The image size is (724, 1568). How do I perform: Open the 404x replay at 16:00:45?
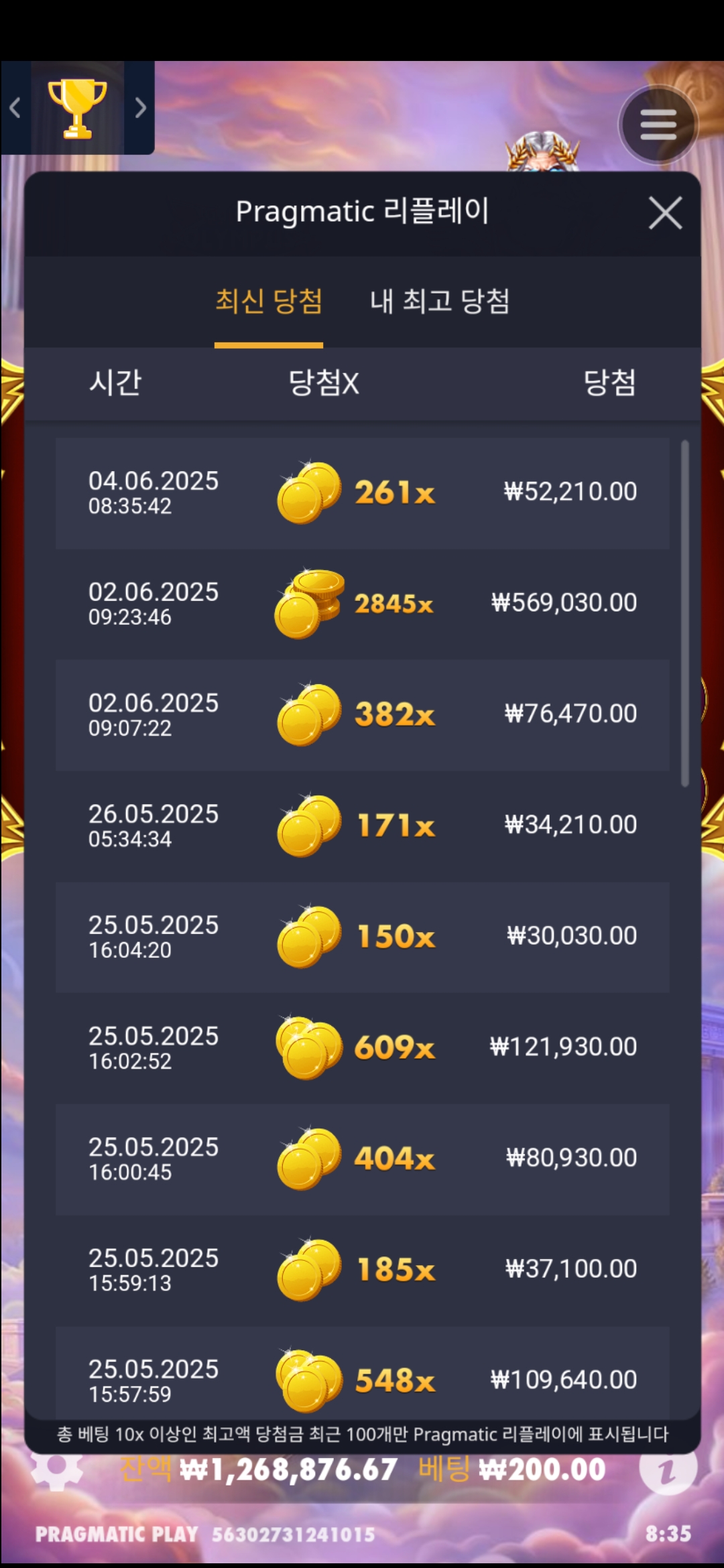point(362,1159)
